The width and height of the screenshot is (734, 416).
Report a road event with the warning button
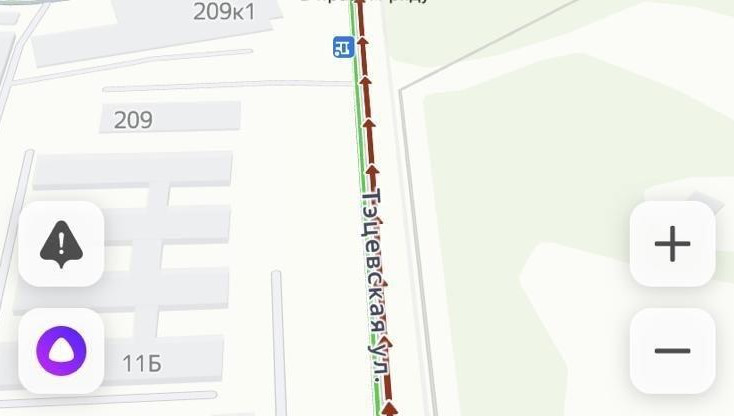(61, 244)
